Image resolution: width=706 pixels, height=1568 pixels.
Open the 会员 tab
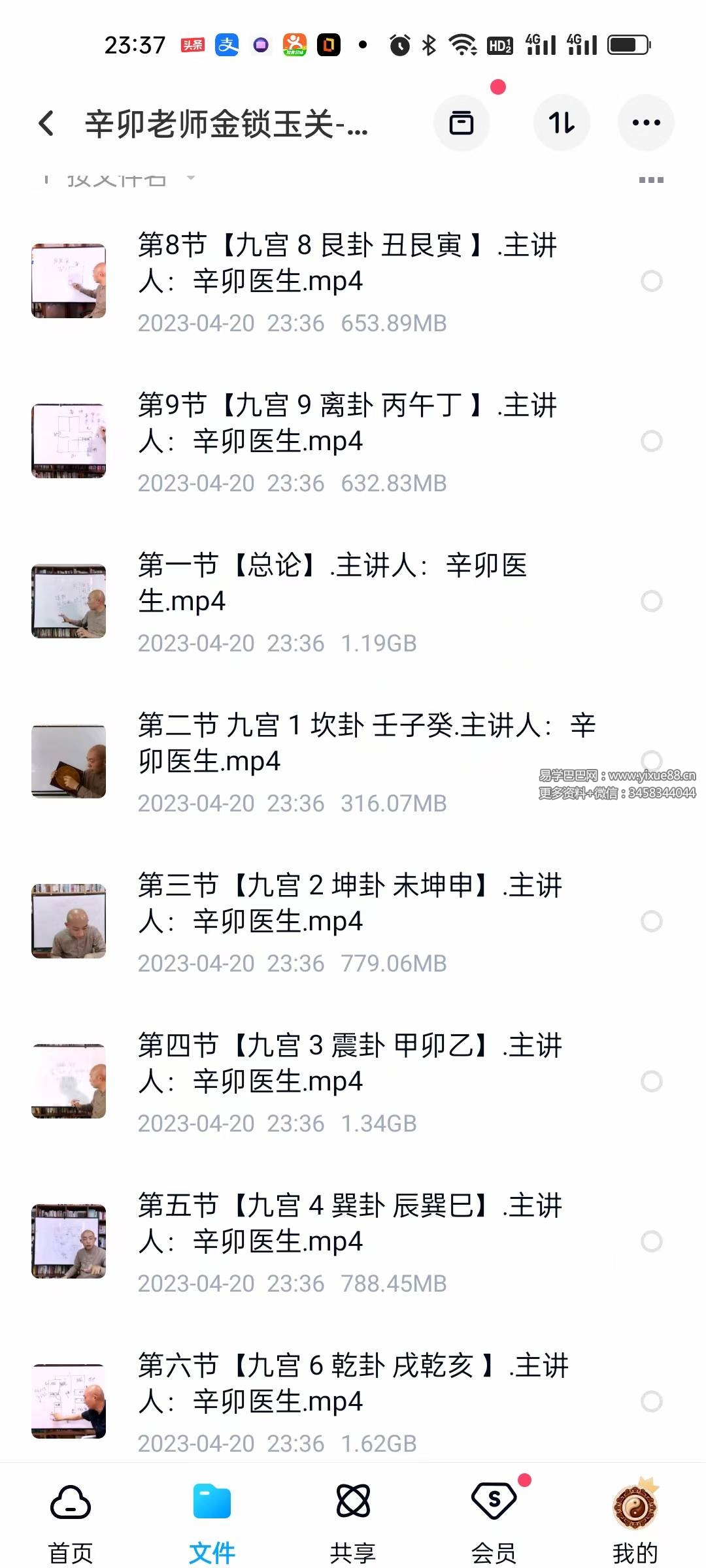click(494, 1522)
